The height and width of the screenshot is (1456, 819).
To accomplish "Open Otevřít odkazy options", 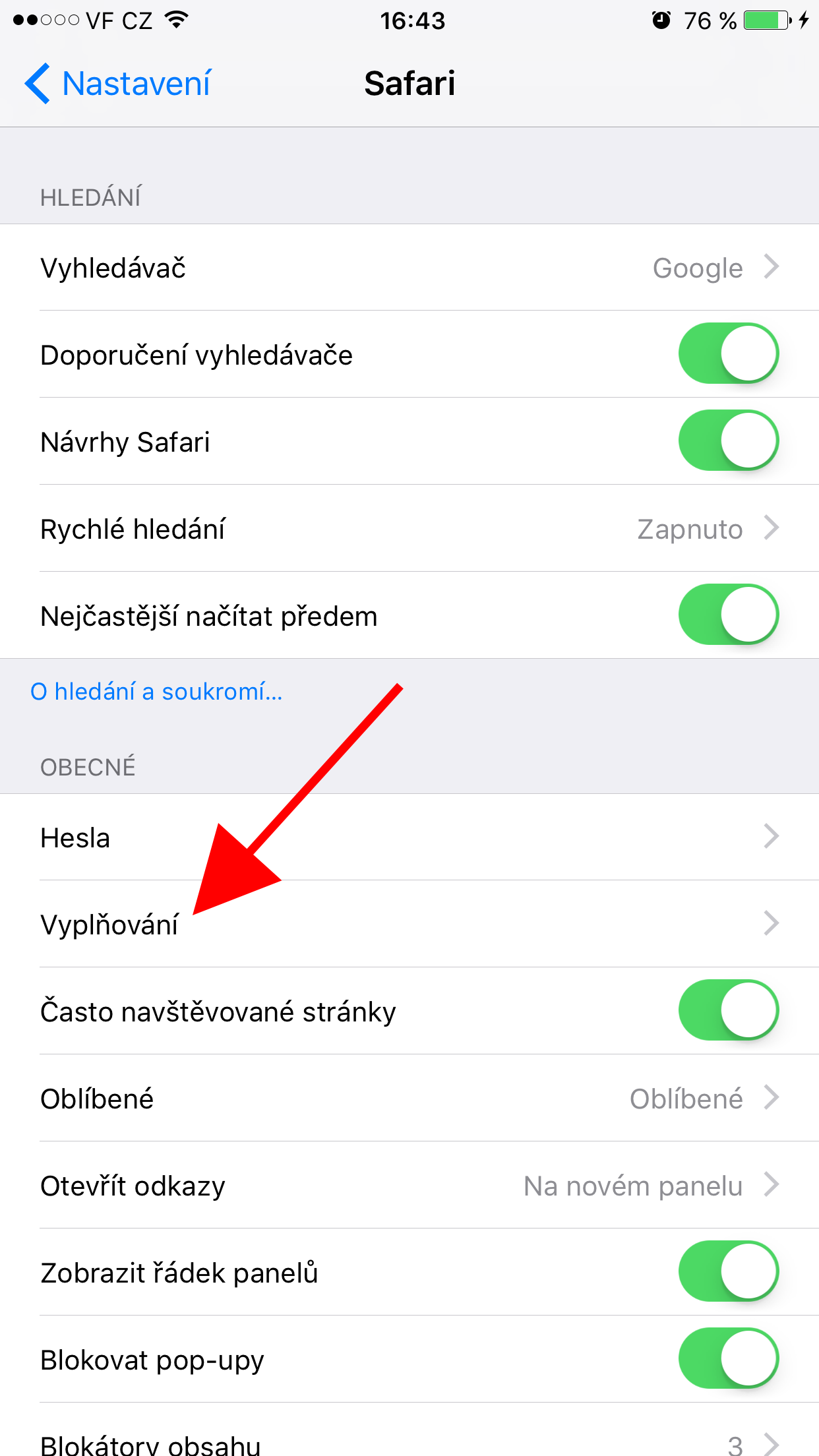I will [x=409, y=1185].
